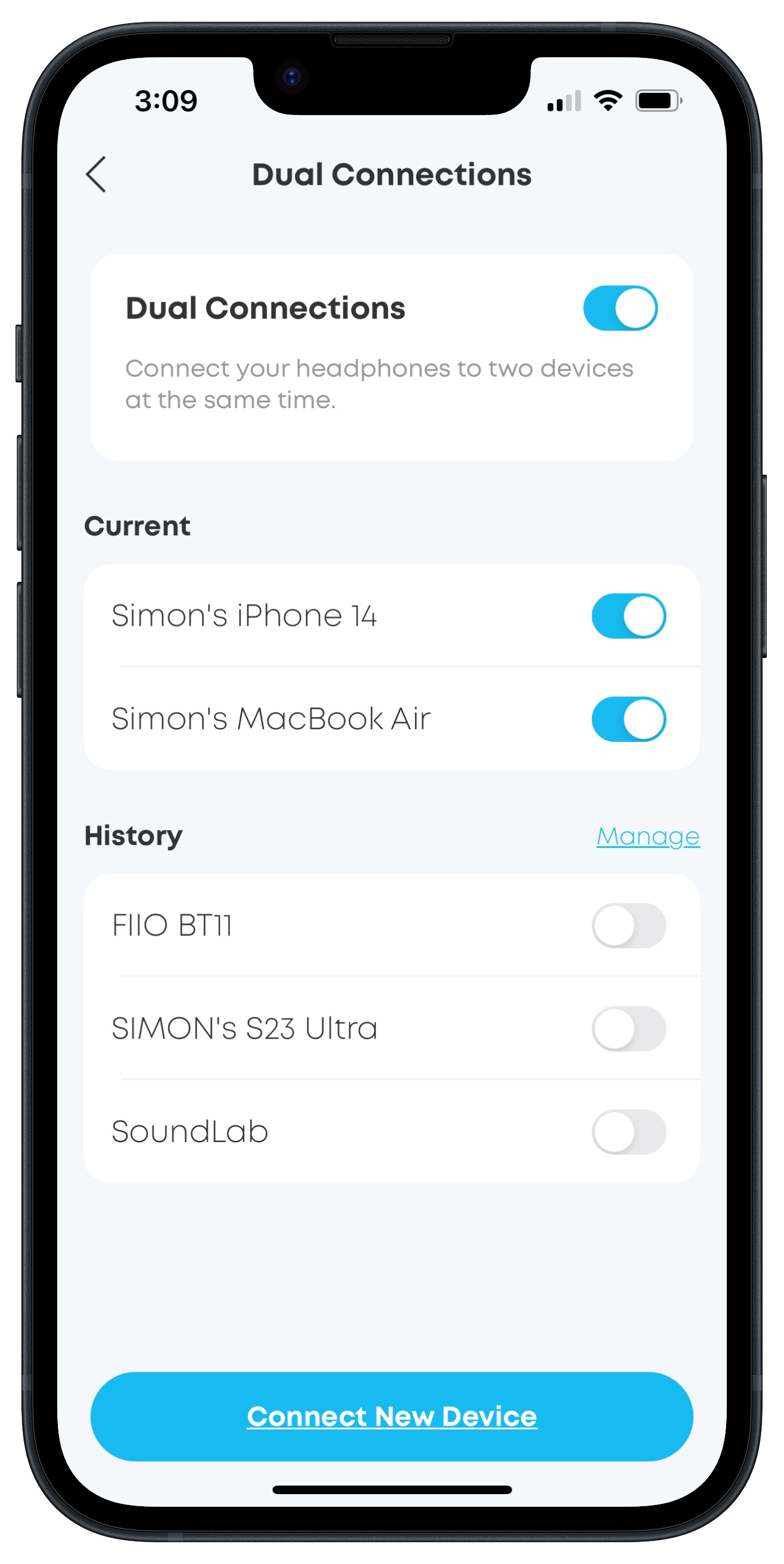This screenshot has width=784, height=1564.
Task: Turn off the Dual Connections switch
Action: pos(620,309)
